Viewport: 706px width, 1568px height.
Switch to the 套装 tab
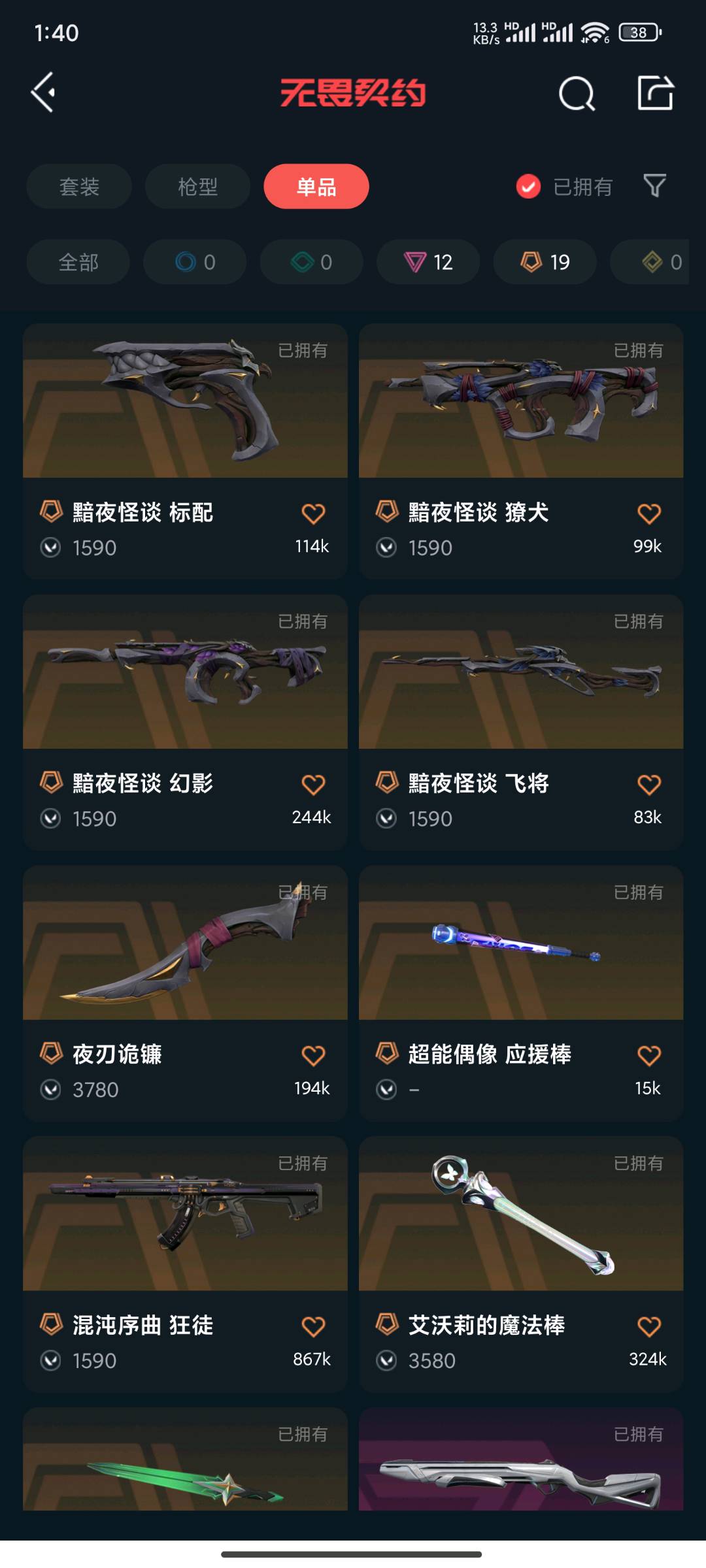click(79, 187)
